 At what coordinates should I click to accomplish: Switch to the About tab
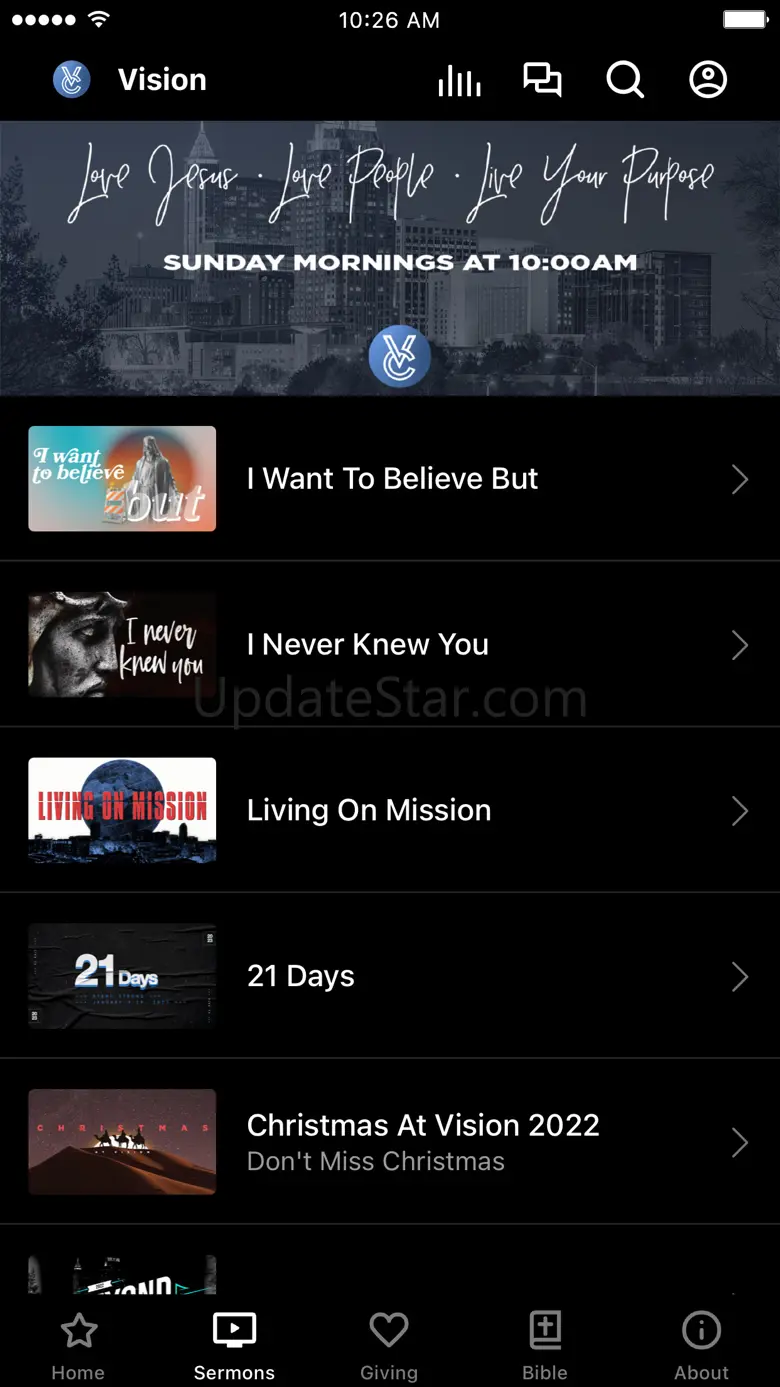pos(701,1345)
